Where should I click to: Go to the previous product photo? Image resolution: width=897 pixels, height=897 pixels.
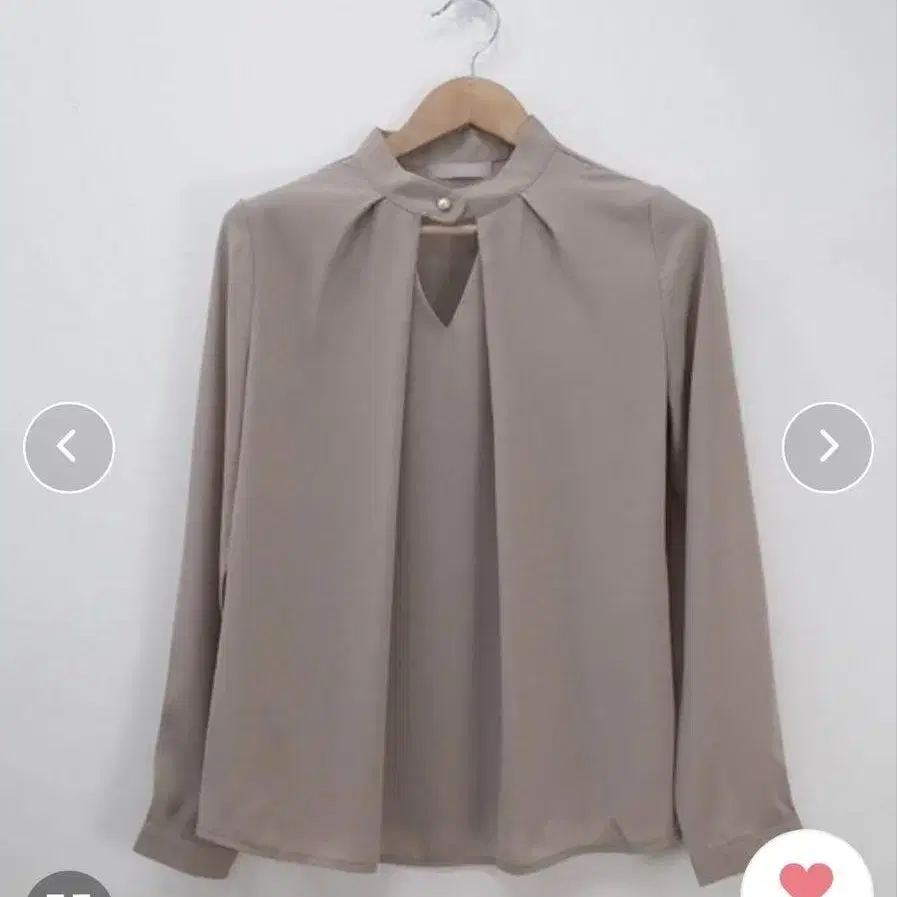coord(69,447)
